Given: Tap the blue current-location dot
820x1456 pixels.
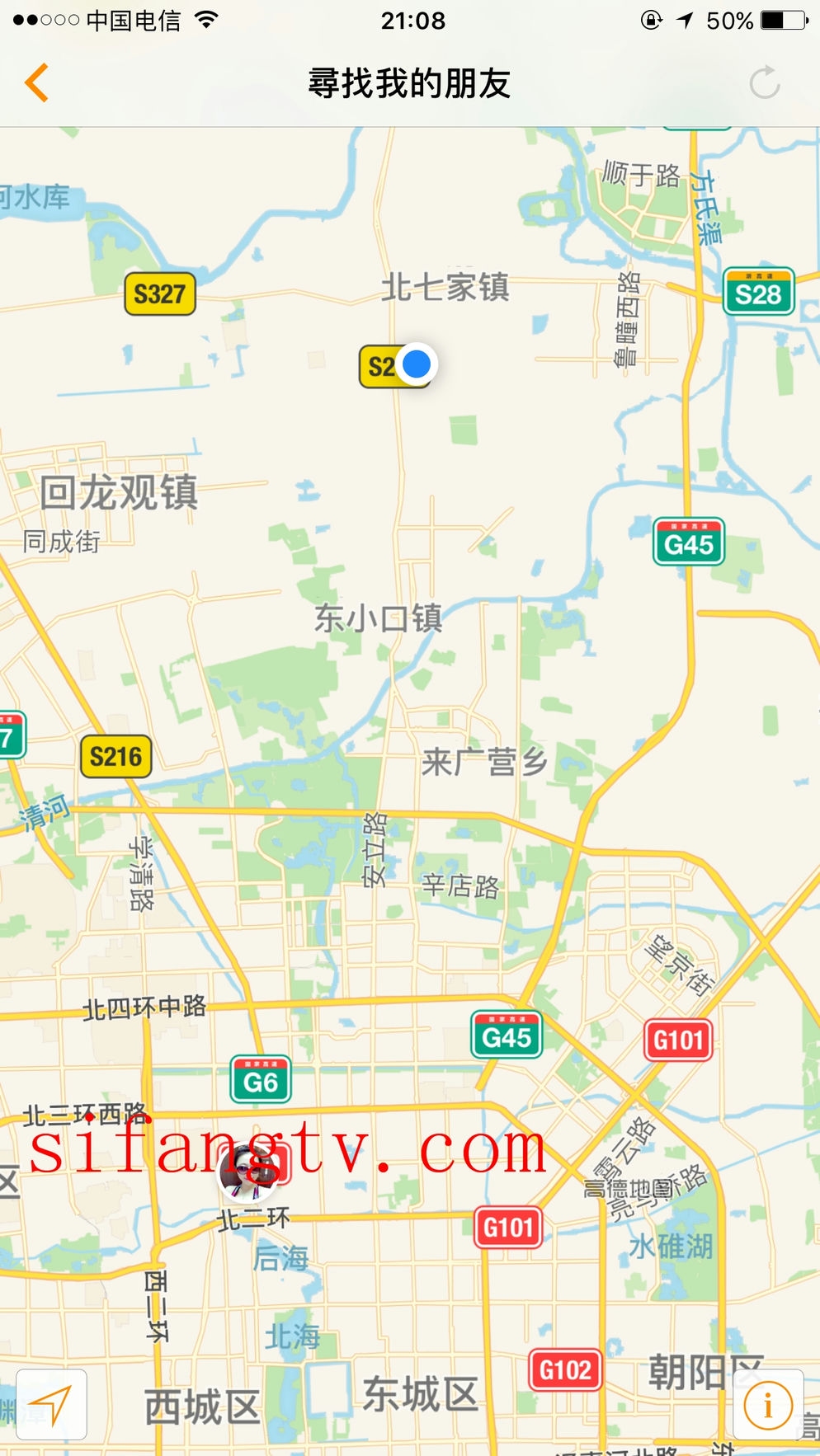Looking at the screenshot, I should click(x=417, y=364).
